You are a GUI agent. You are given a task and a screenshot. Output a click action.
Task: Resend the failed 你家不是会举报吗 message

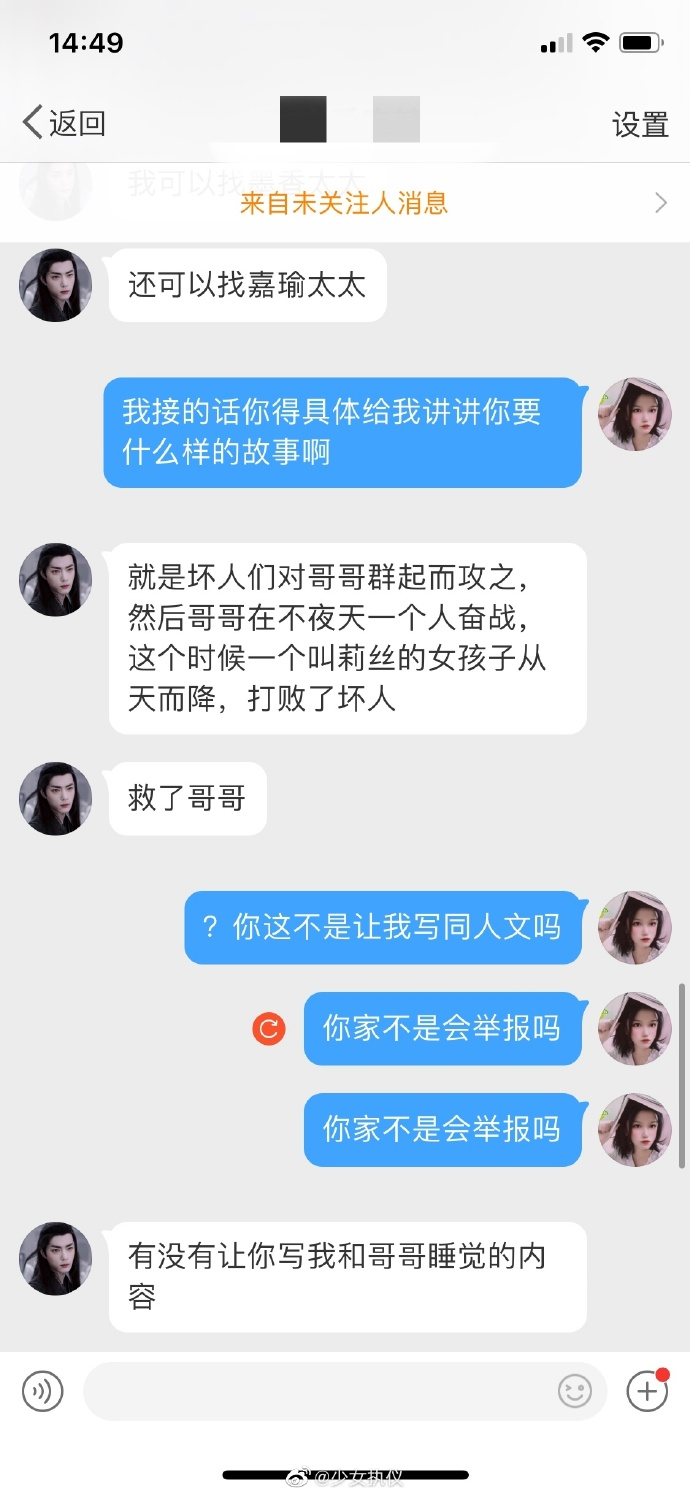pyautogui.click(x=269, y=1028)
